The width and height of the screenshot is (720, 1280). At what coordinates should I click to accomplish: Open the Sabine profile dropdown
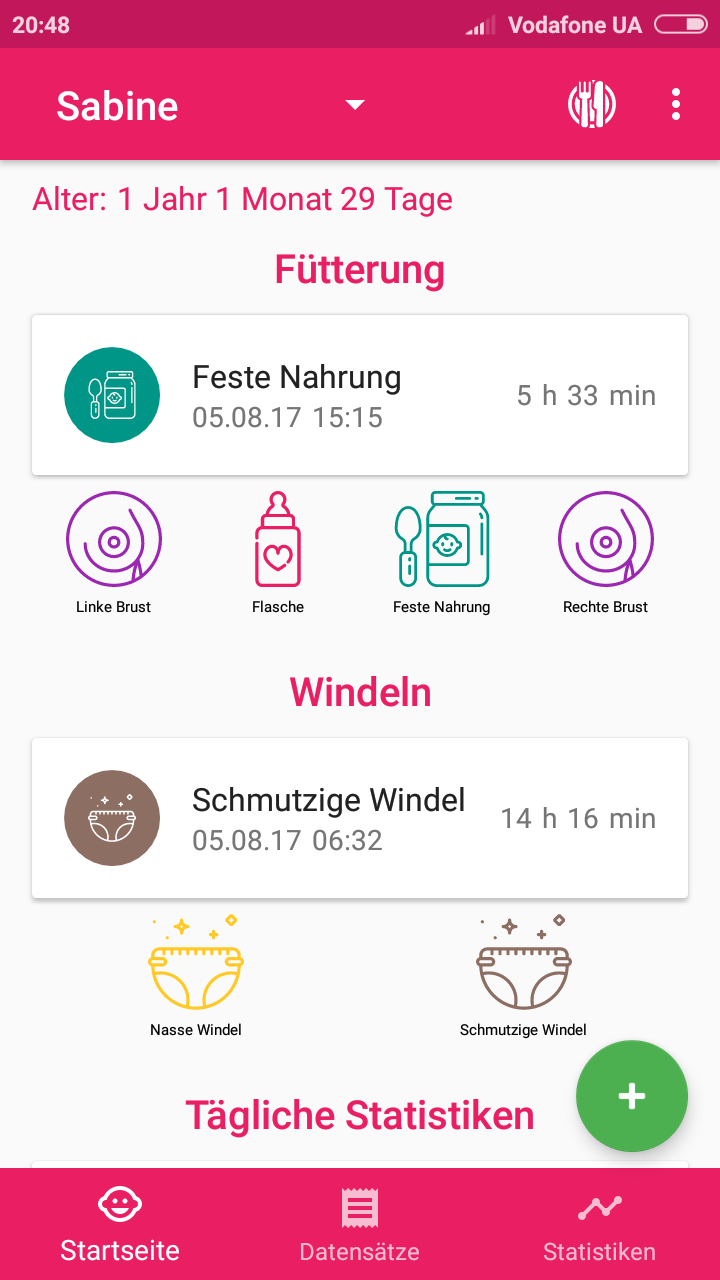(x=211, y=105)
